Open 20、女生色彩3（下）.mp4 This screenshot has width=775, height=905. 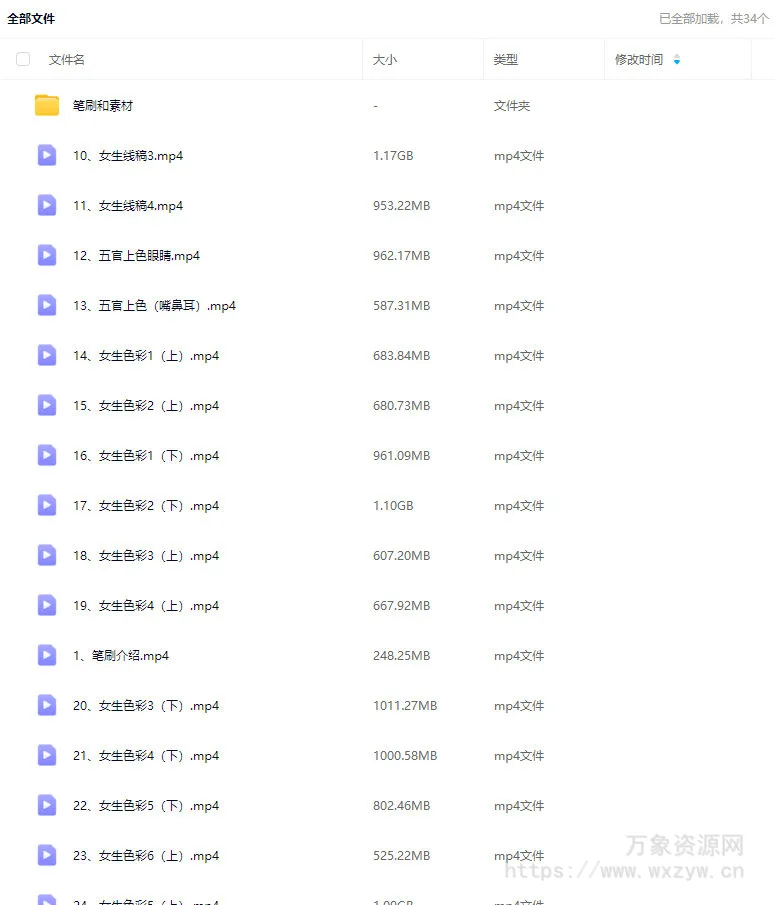point(146,706)
